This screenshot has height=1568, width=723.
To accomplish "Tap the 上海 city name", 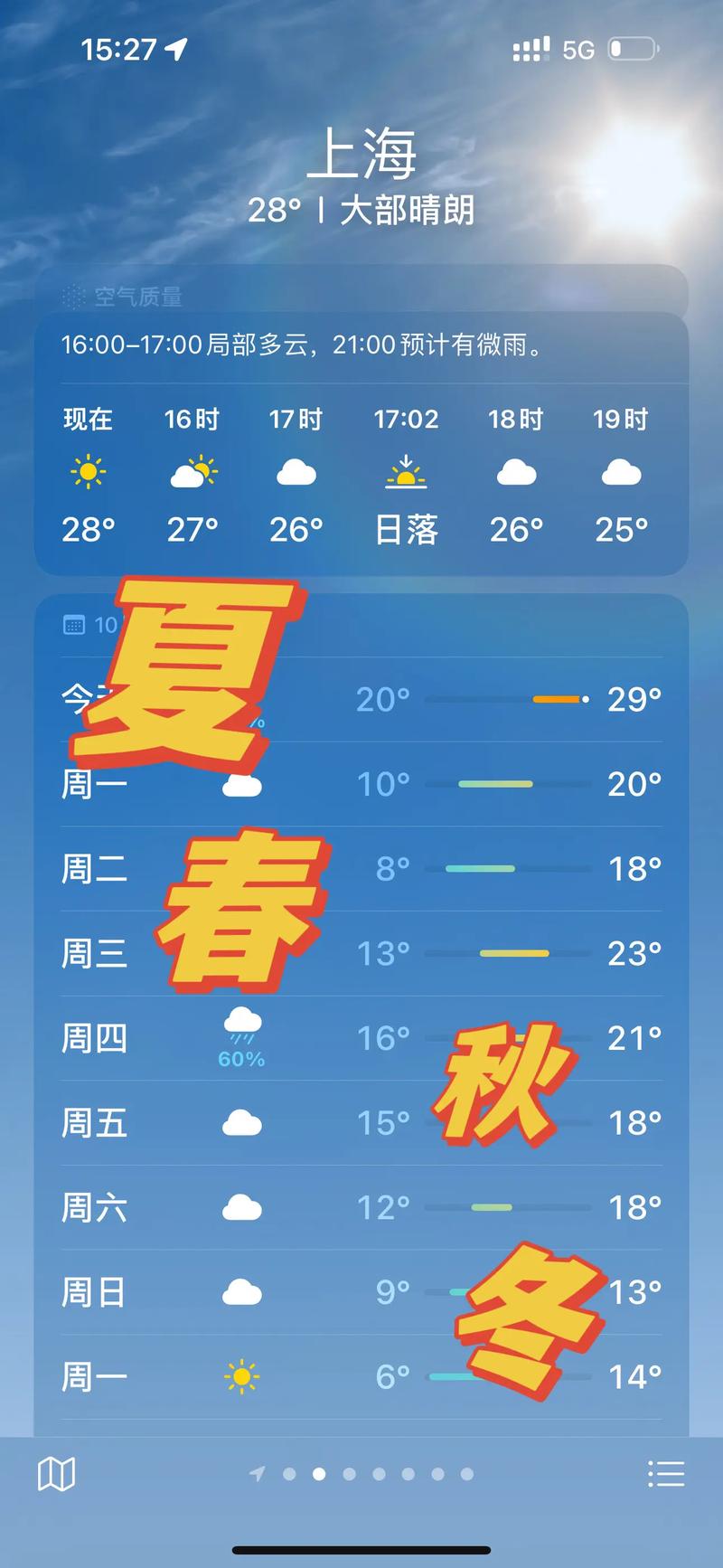I will pyautogui.click(x=361, y=155).
